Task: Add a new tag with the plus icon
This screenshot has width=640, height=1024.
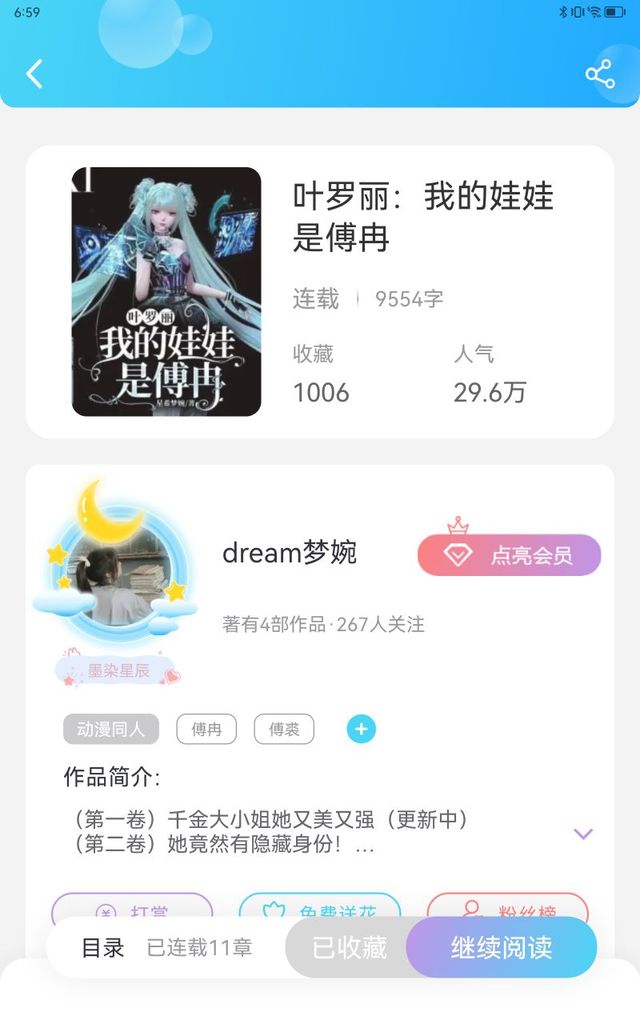Action: (361, 729)
